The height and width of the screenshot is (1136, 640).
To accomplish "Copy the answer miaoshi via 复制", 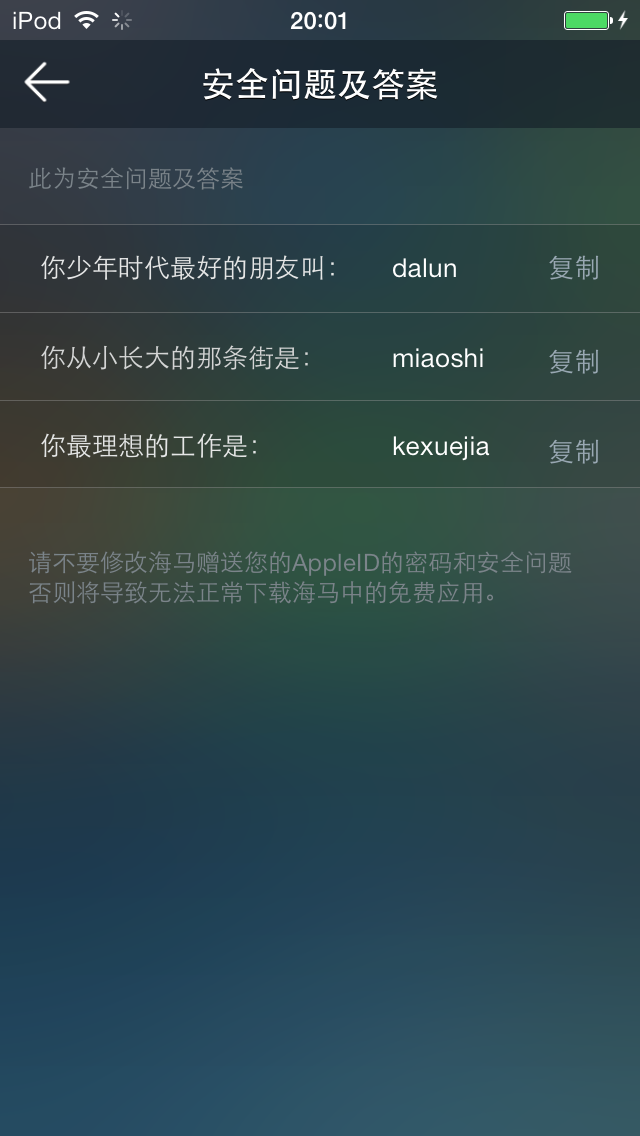I will [x=573, y=361].
